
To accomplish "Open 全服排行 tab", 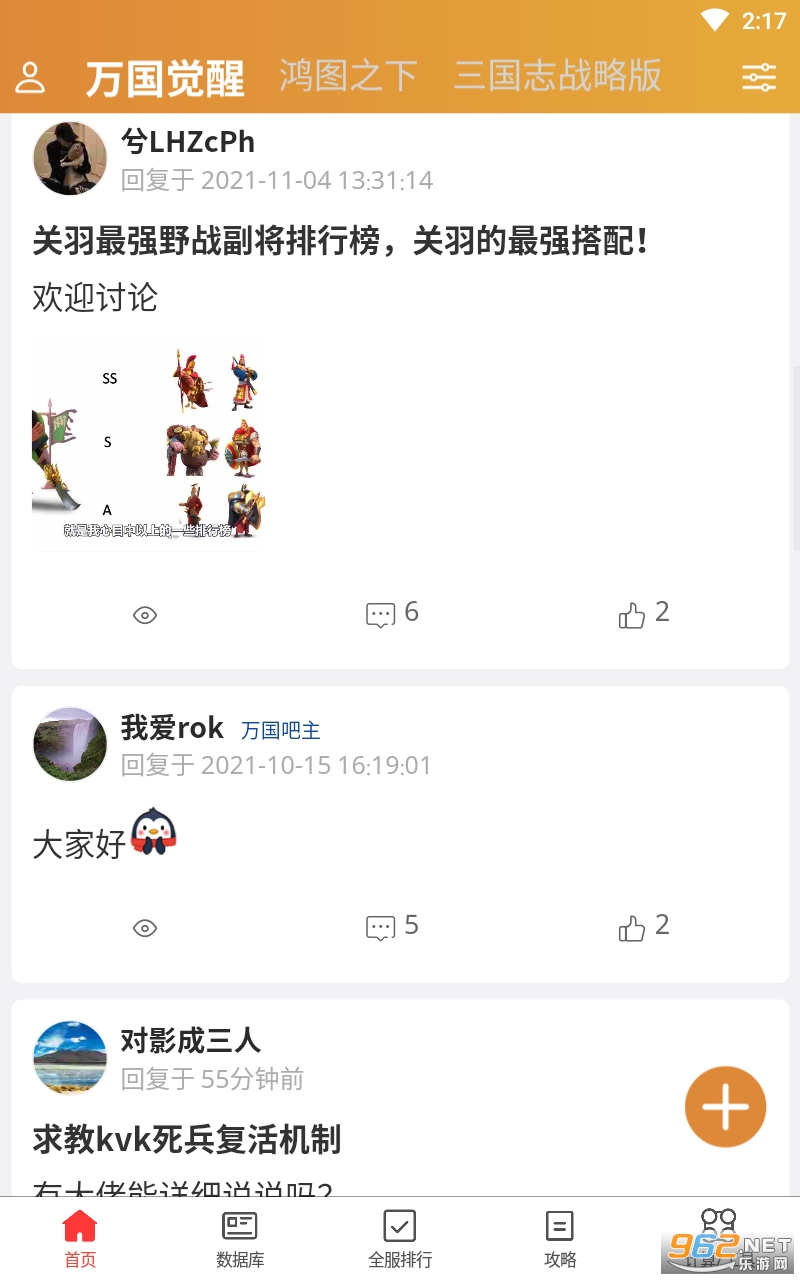I will 400,1238.
